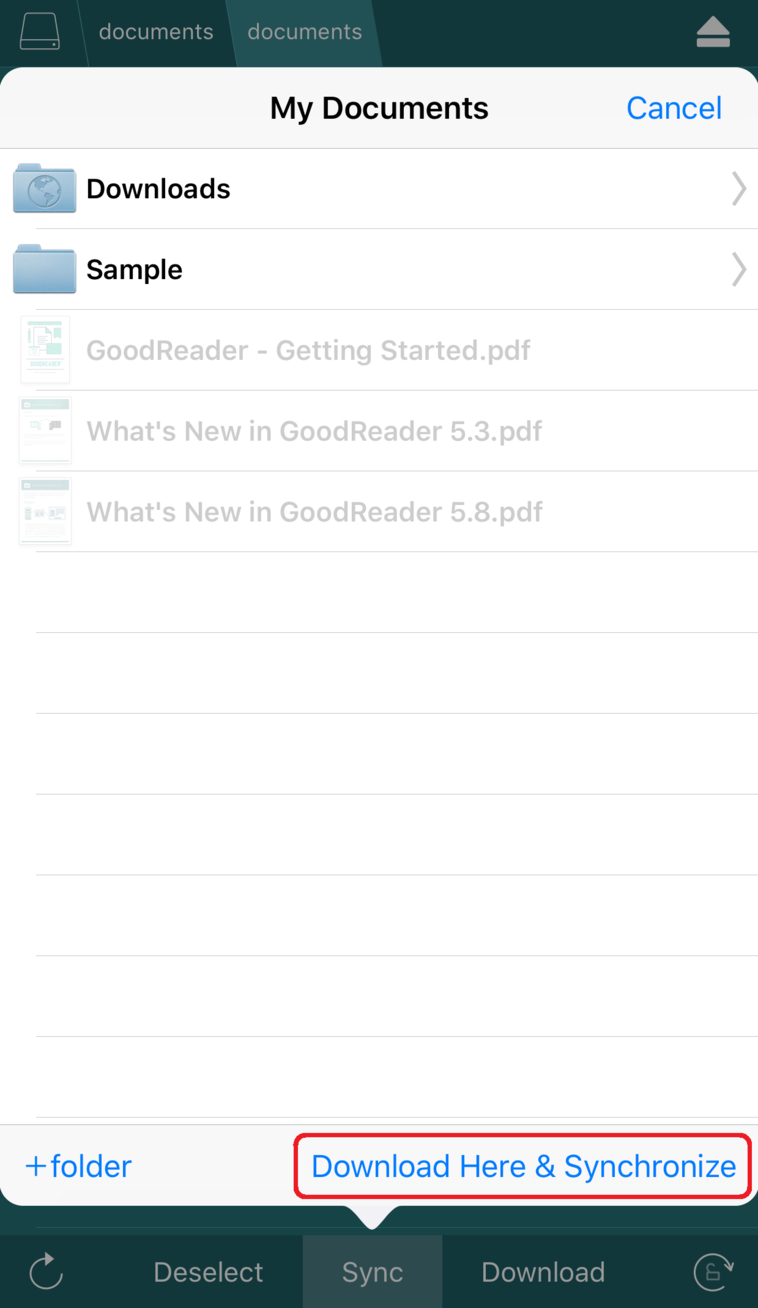Click the What's New in GoodReader 5.3 thumbnail
Image resolution: width=758 pixels, height=1308 pixels.
44,430
